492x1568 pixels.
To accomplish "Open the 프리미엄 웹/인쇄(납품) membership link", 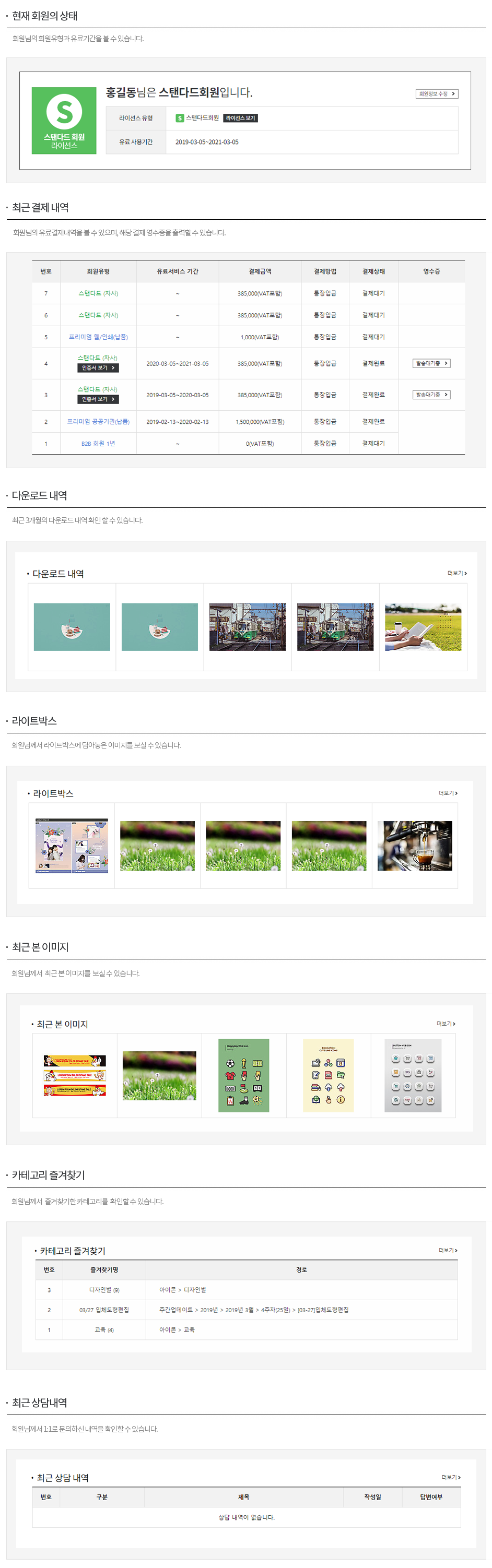I will pyautogui.click(x=98, y=337).
